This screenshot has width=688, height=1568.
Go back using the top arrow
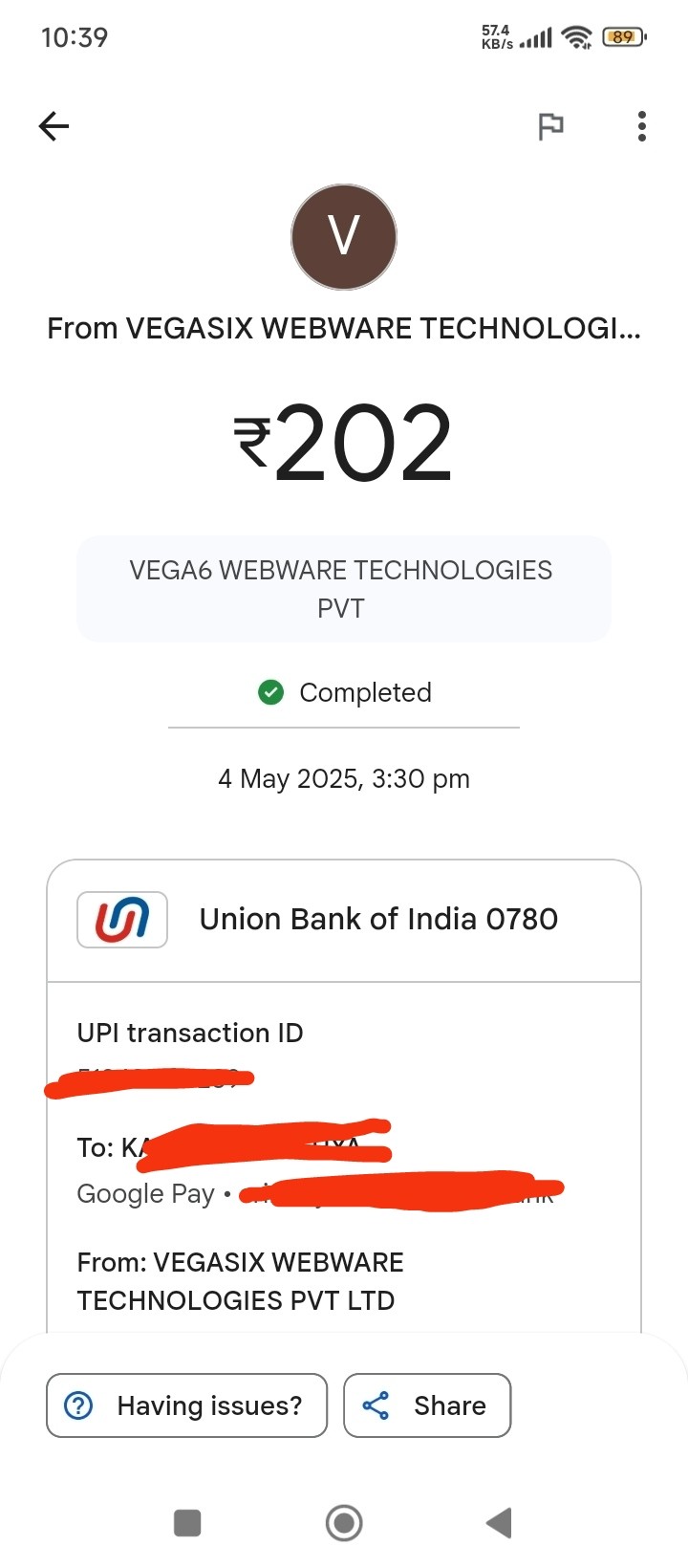(x=54, y=126)
